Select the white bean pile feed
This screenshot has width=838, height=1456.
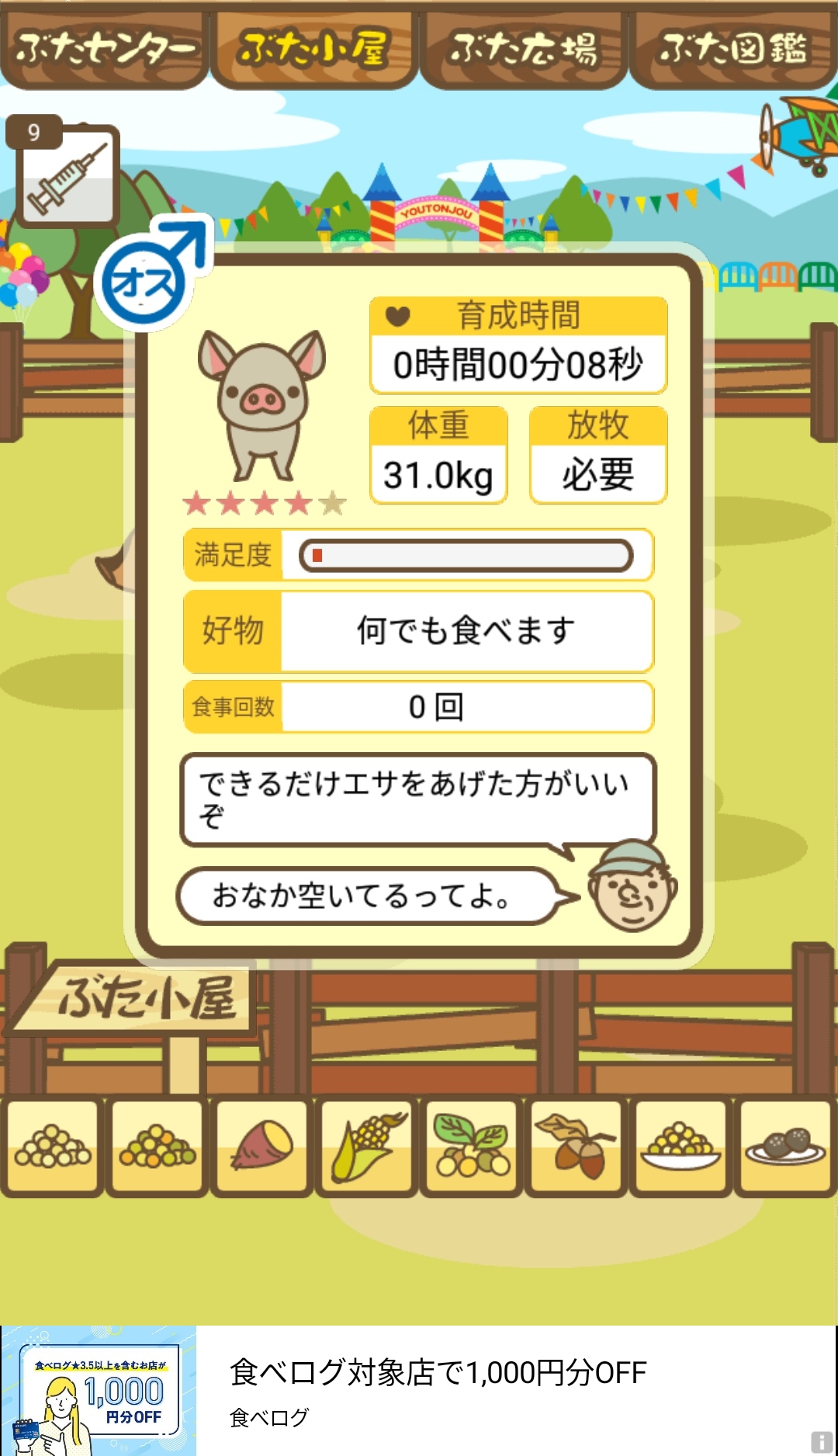pos(52,1146)
